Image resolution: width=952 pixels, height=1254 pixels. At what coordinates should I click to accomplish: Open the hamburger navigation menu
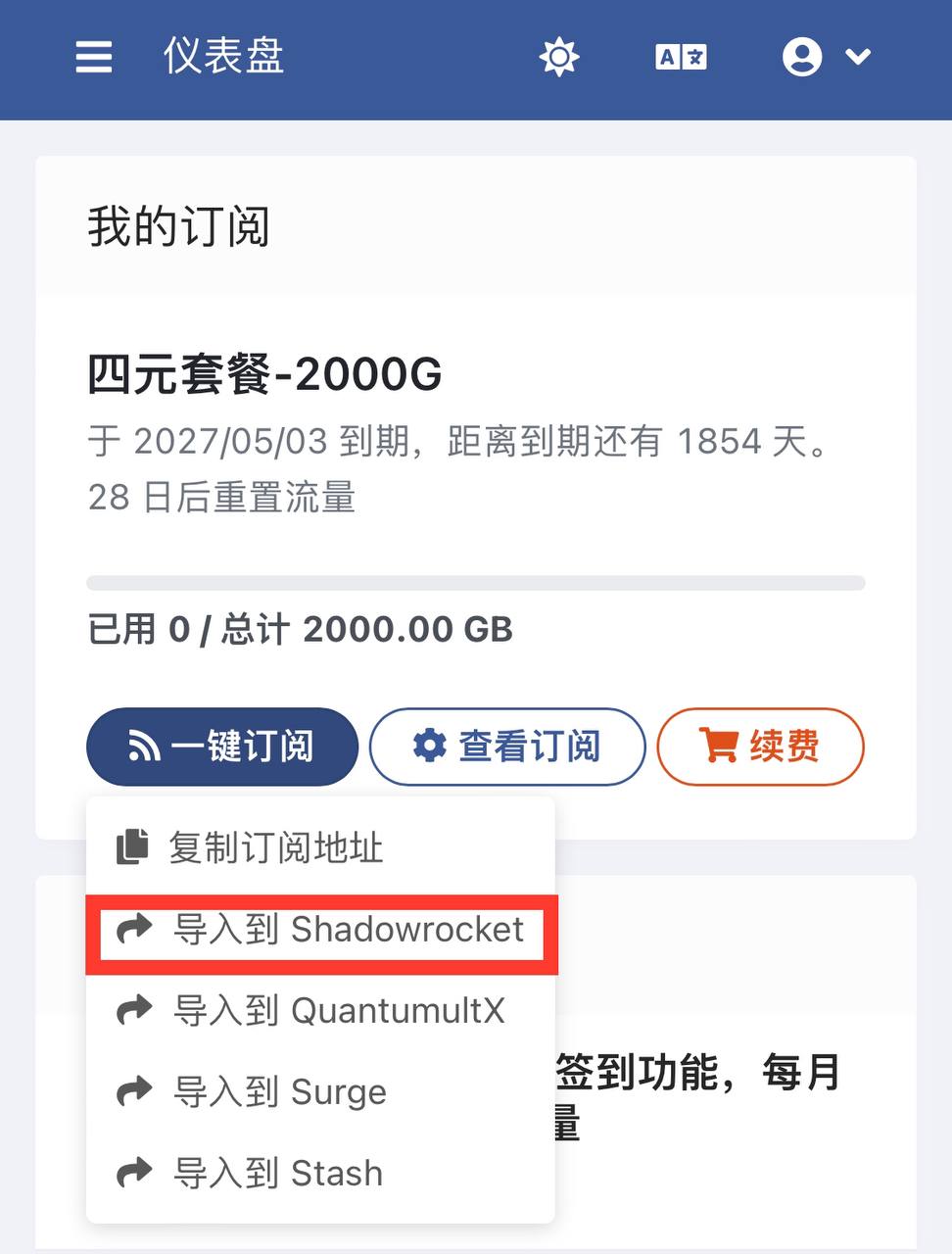point(93,58)
